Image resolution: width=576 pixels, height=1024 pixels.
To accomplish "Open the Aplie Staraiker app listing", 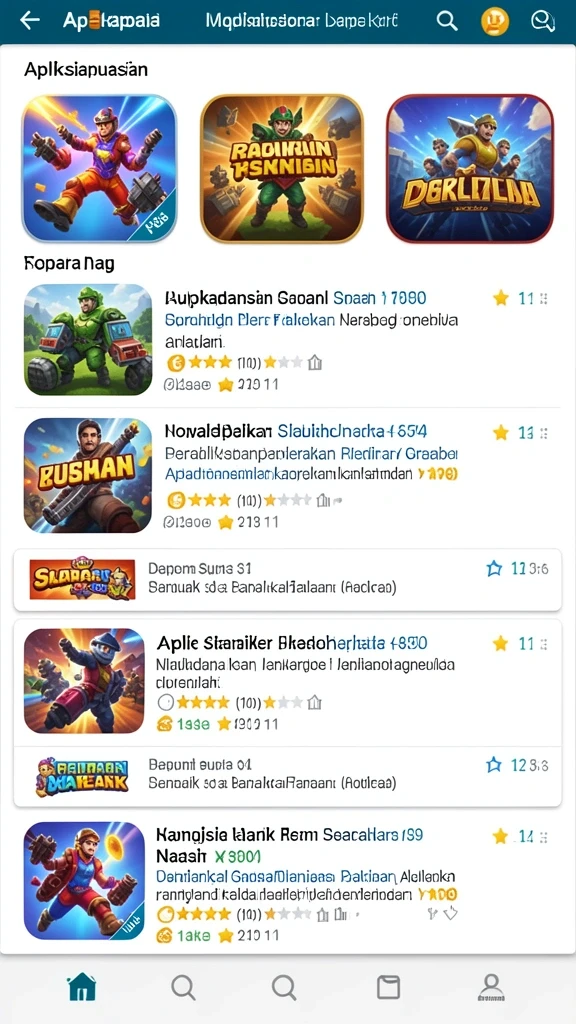I will pyautogui.click(x=287, y=682).
